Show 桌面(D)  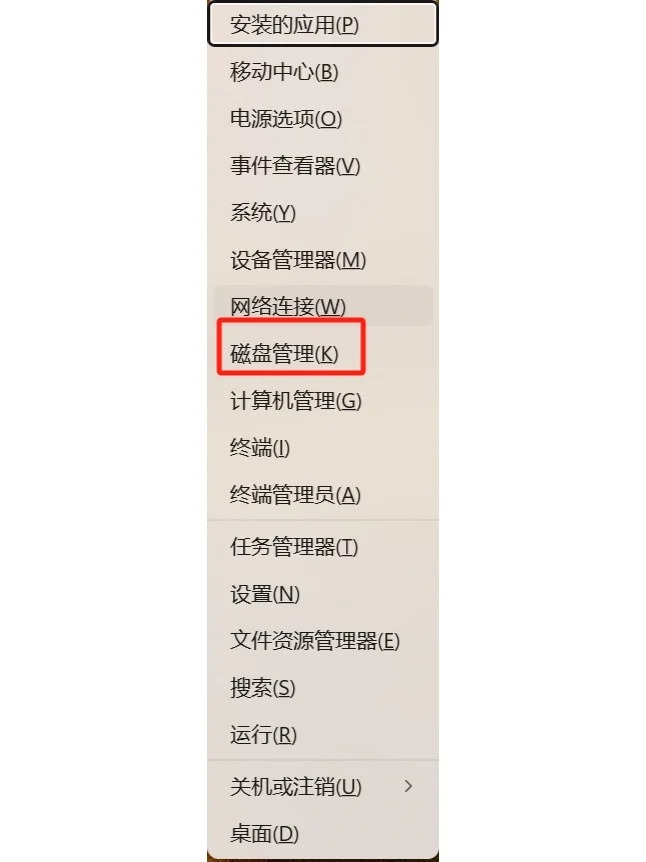pos(265,833)
